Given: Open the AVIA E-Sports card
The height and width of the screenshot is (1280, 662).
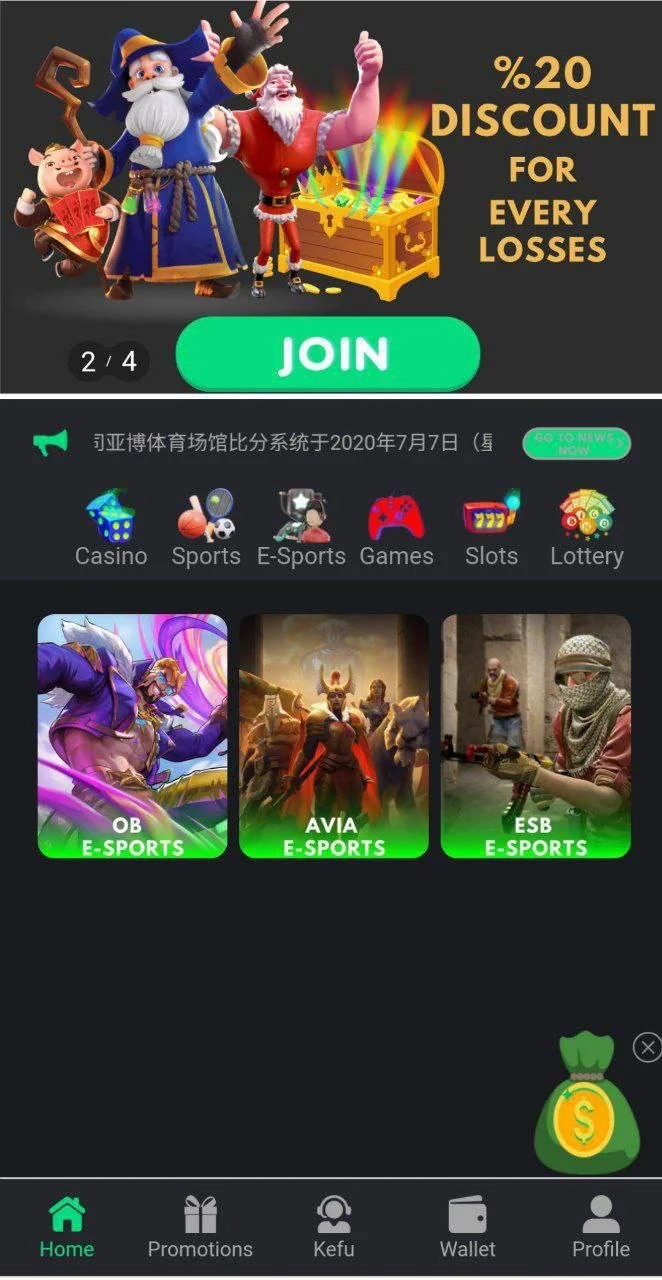Looking at the screenshot, I should tap(334, 736).
